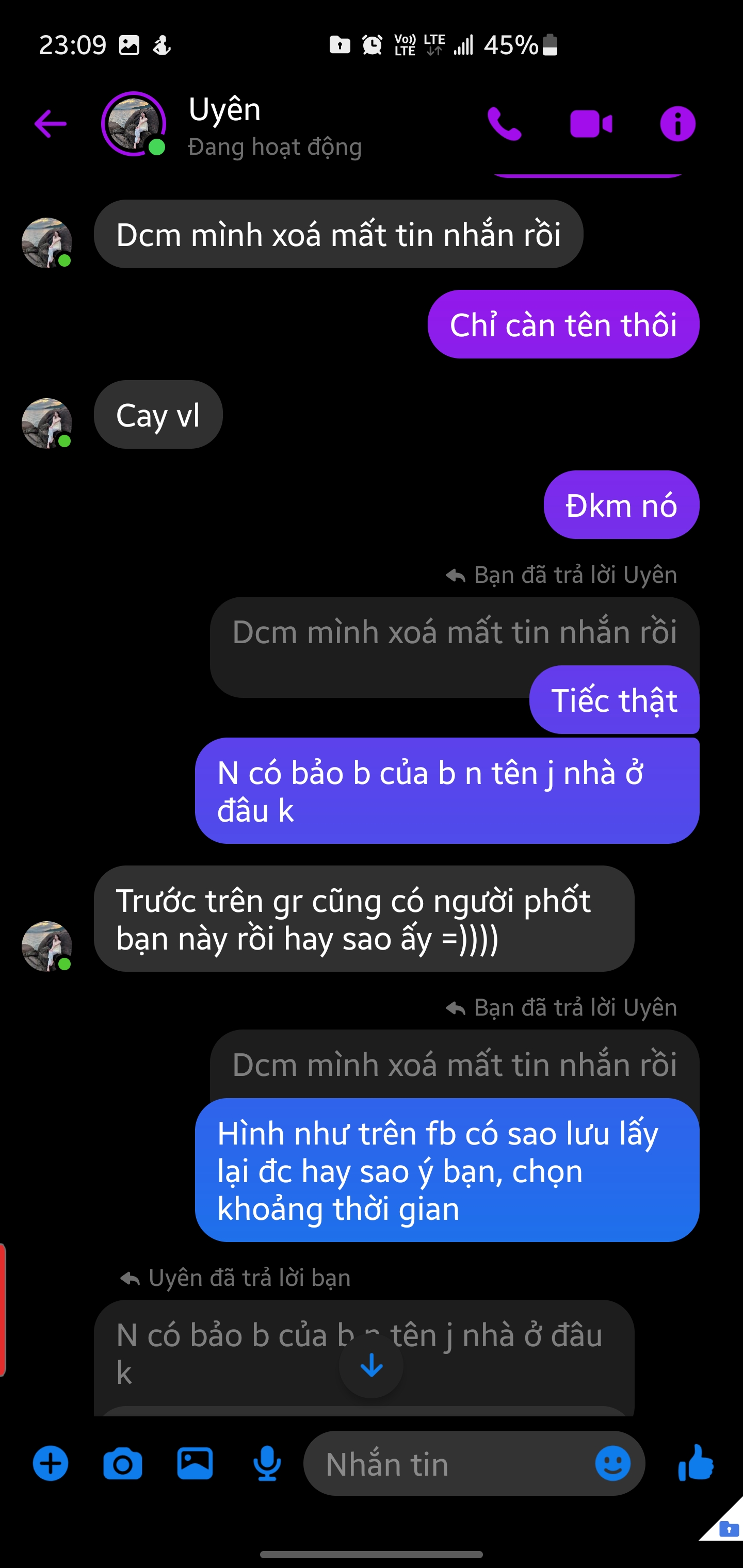Open the camera to take a photo

point(122,1463)
